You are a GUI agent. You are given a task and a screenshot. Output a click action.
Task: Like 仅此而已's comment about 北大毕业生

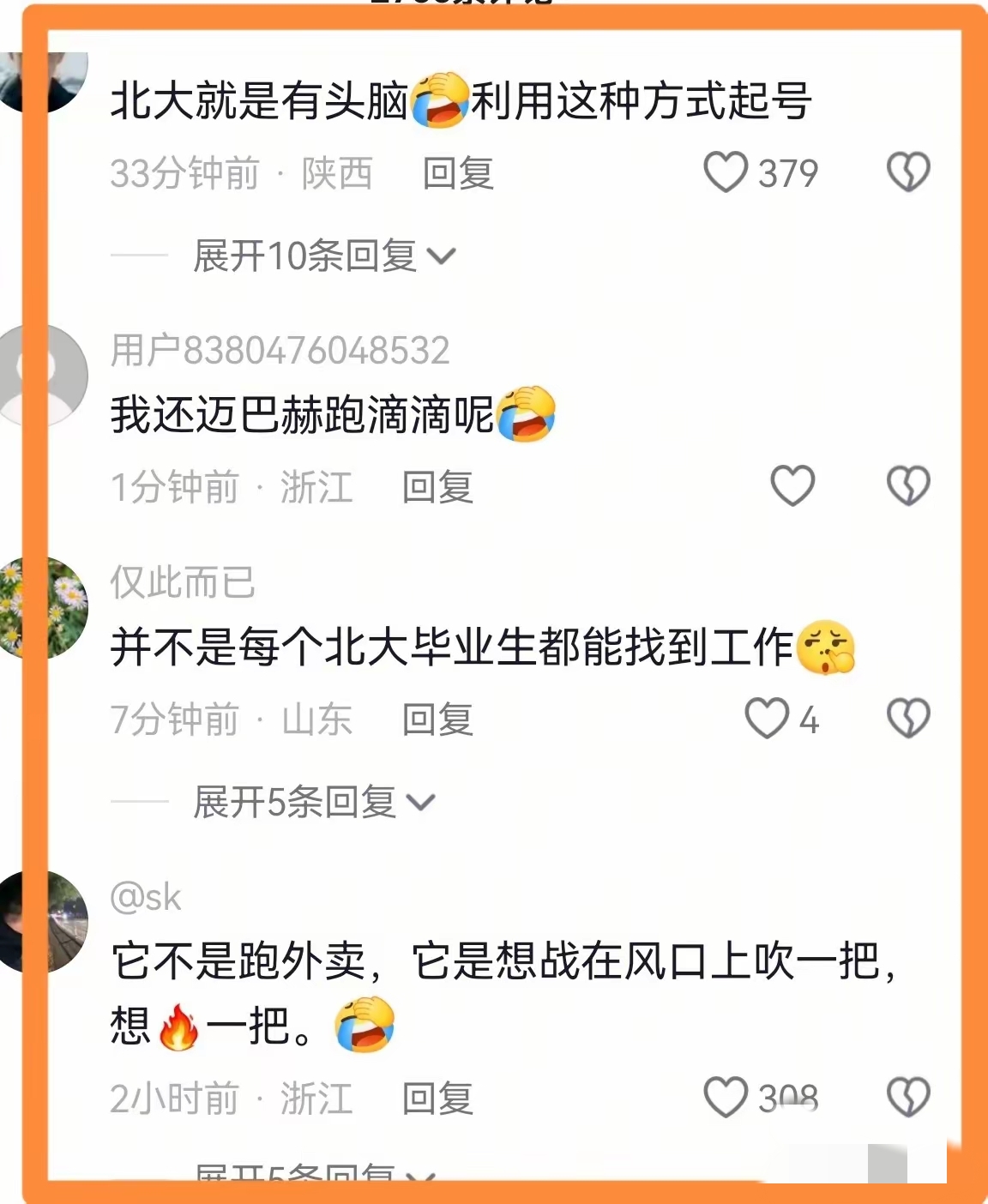pyautogui.click(x=766, y=719)
